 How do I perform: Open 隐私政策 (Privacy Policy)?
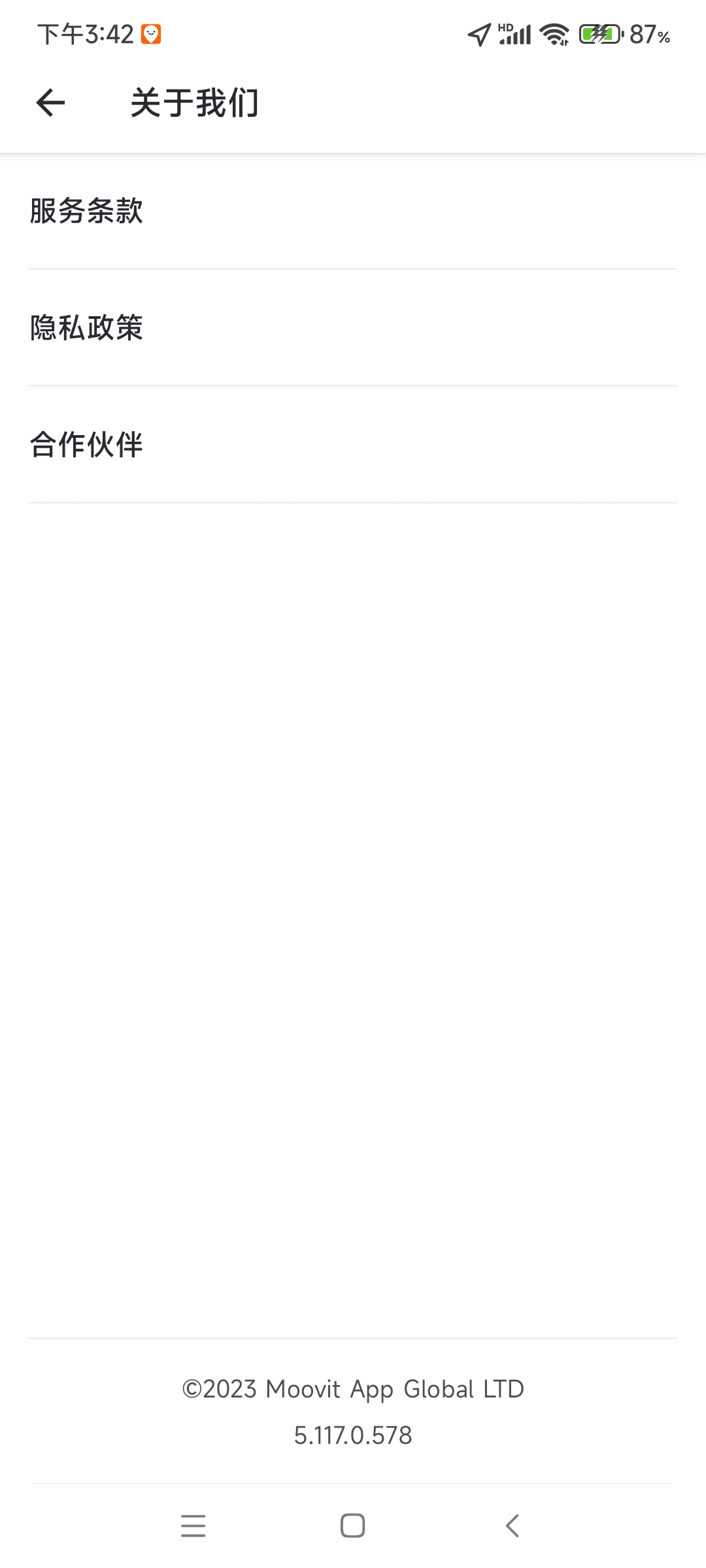pos(353,327)
